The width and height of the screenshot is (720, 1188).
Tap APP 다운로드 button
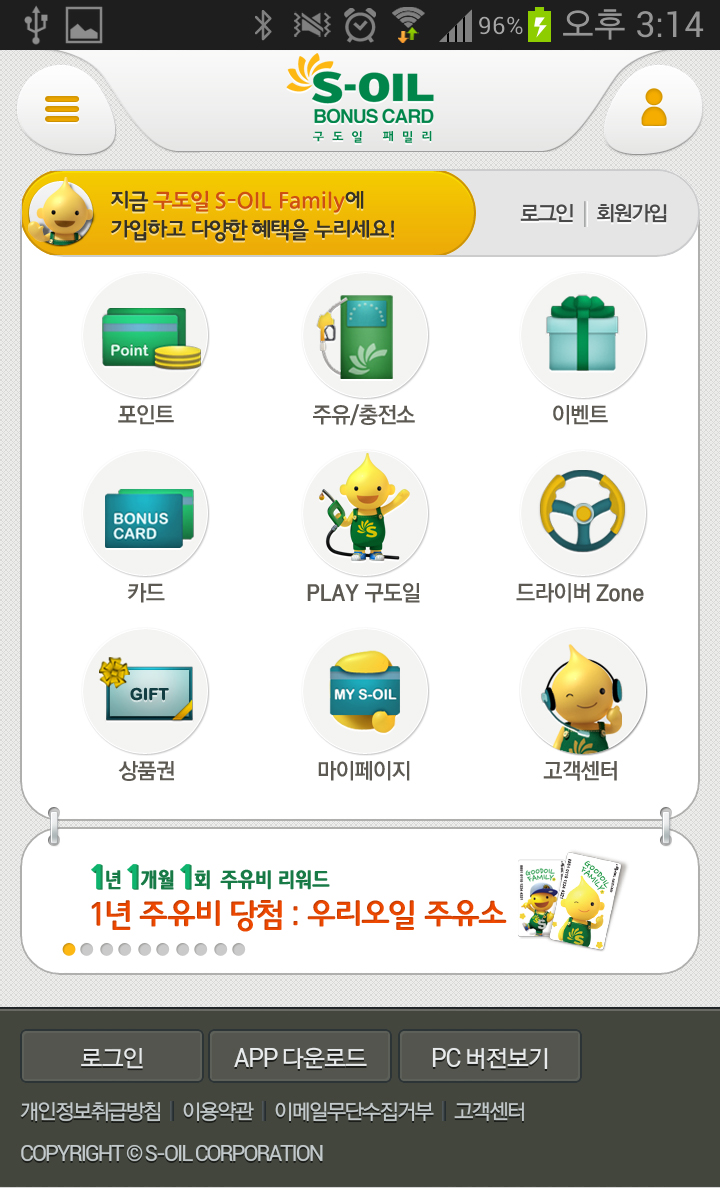point(300,1057)
